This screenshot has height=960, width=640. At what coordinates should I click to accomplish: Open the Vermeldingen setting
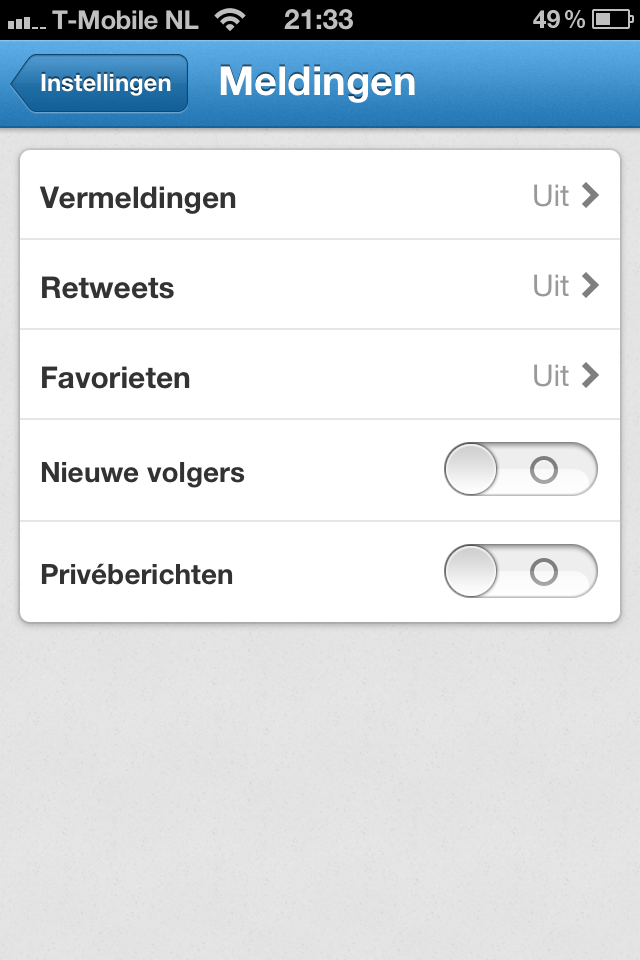pos(320,196)
